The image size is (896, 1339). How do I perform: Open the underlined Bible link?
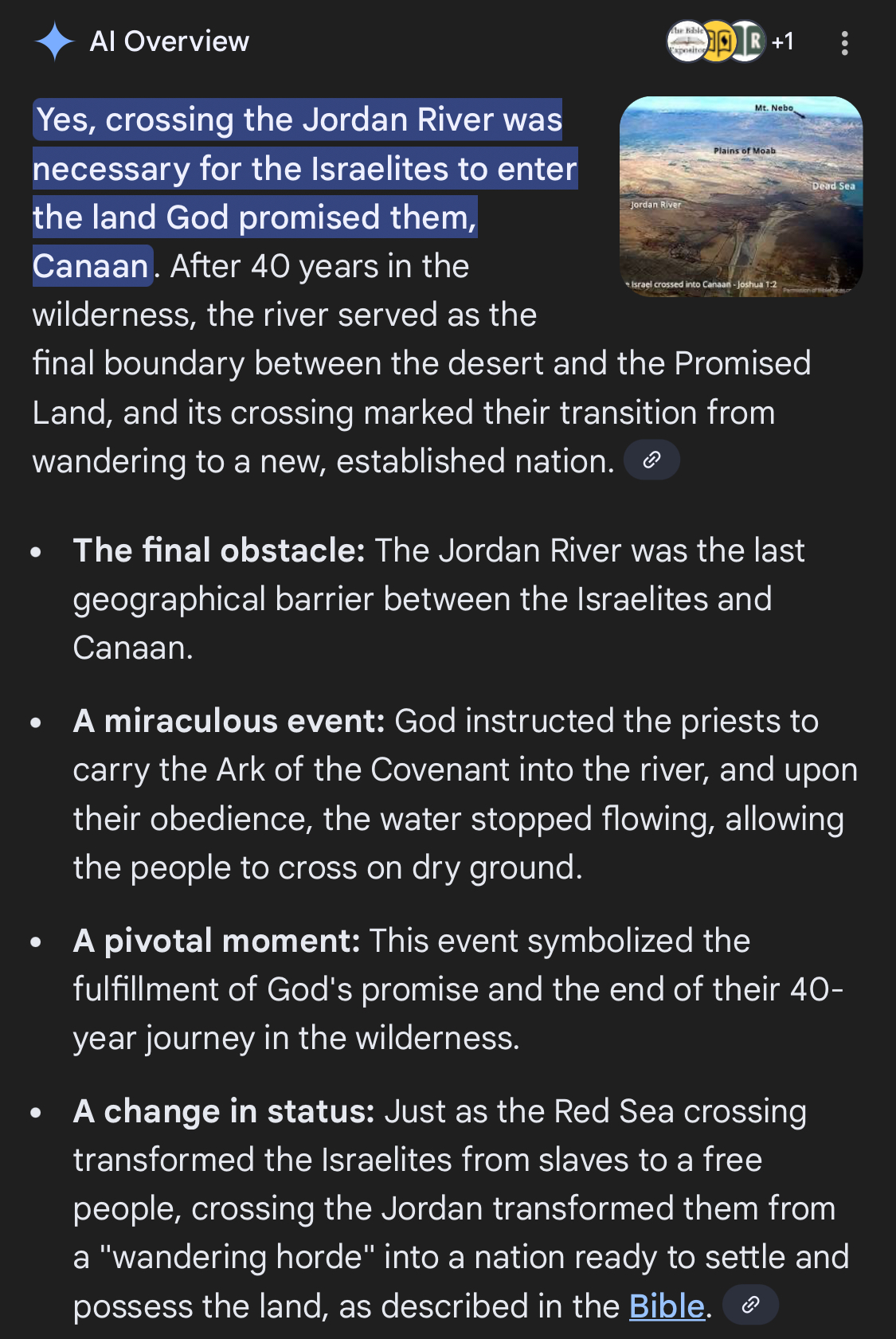point(667,1306)
